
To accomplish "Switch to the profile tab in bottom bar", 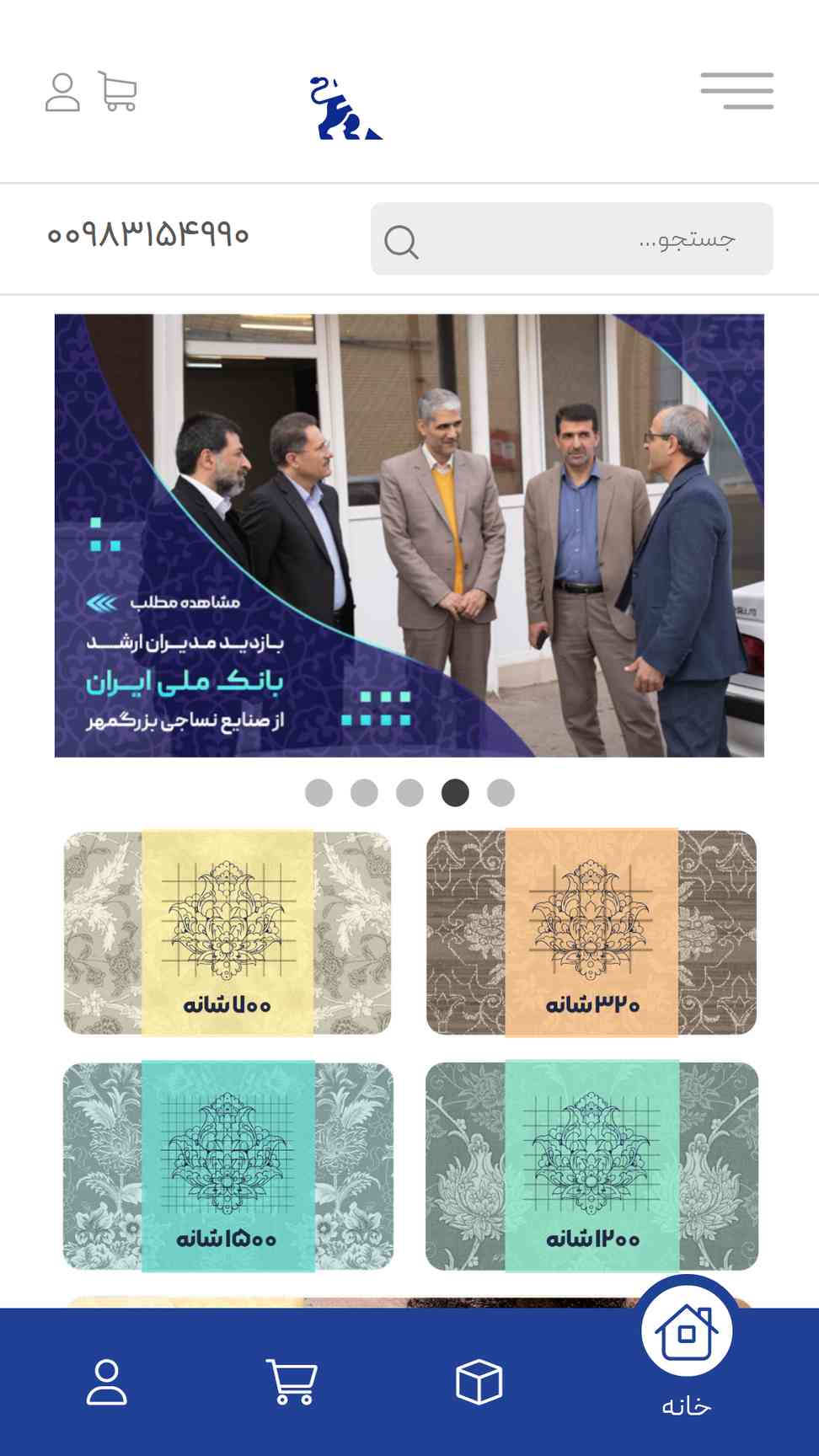I will [x=107, y=1382].
